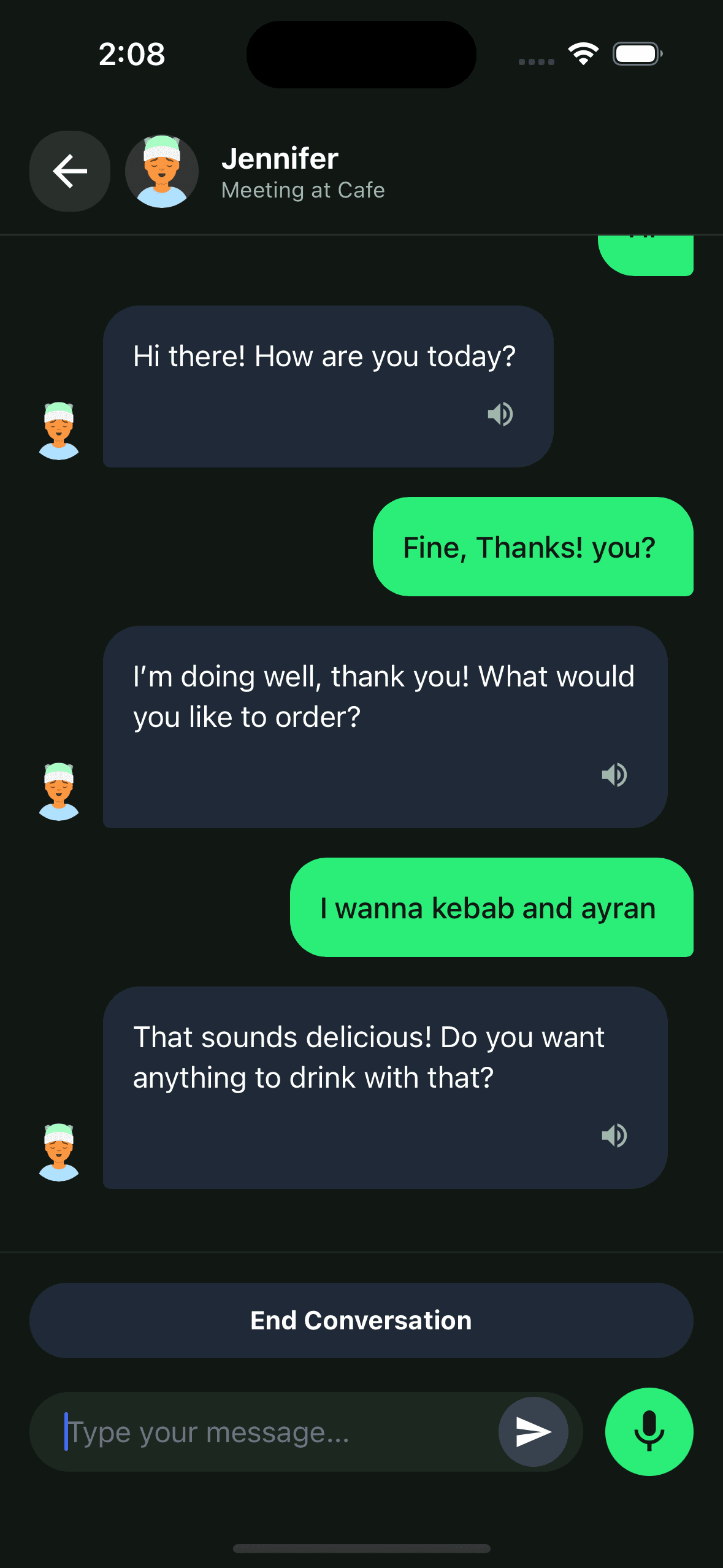Play audio for 'That sounds delicious!' message
Screen dimensions: 723x1568
pos(614,1136)
